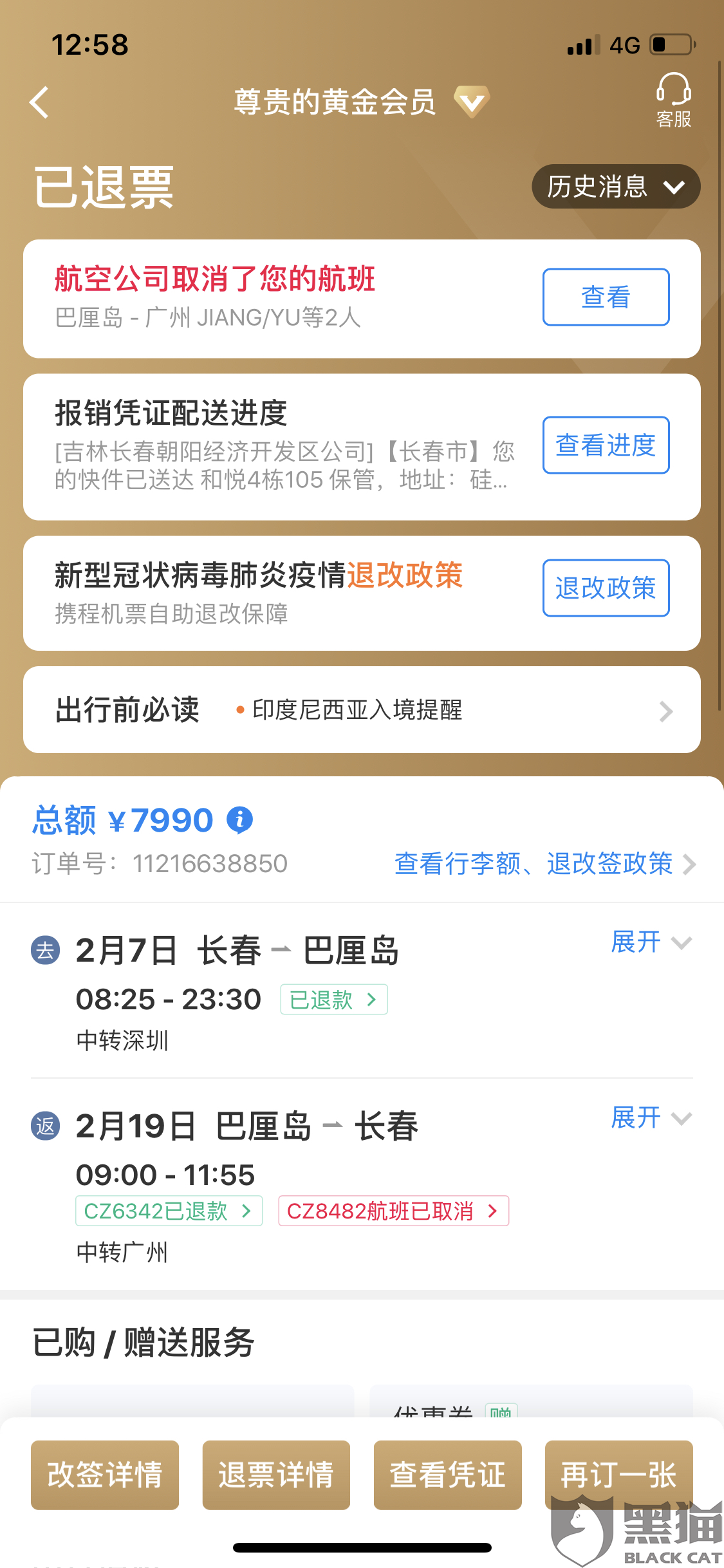Image resolution: width=724 pixels, height=1568 pixels.
Task: Open 查看行李额、退改签政策 link
Action: click(545, 864)
